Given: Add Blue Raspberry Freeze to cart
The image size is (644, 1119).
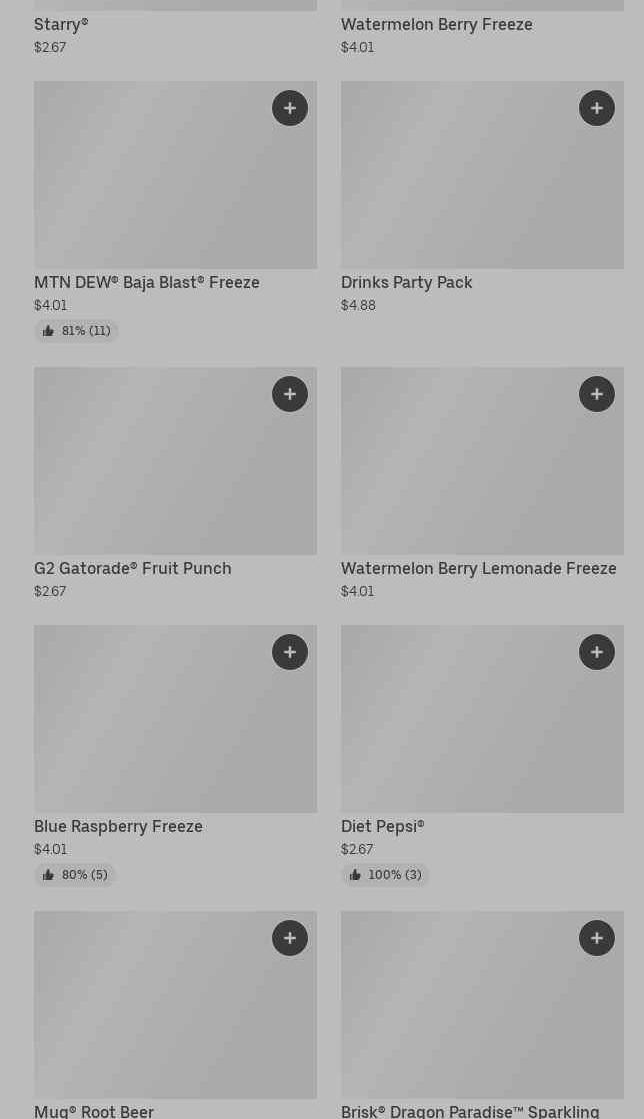Looking at the screenshot, I should coord(290,652).
